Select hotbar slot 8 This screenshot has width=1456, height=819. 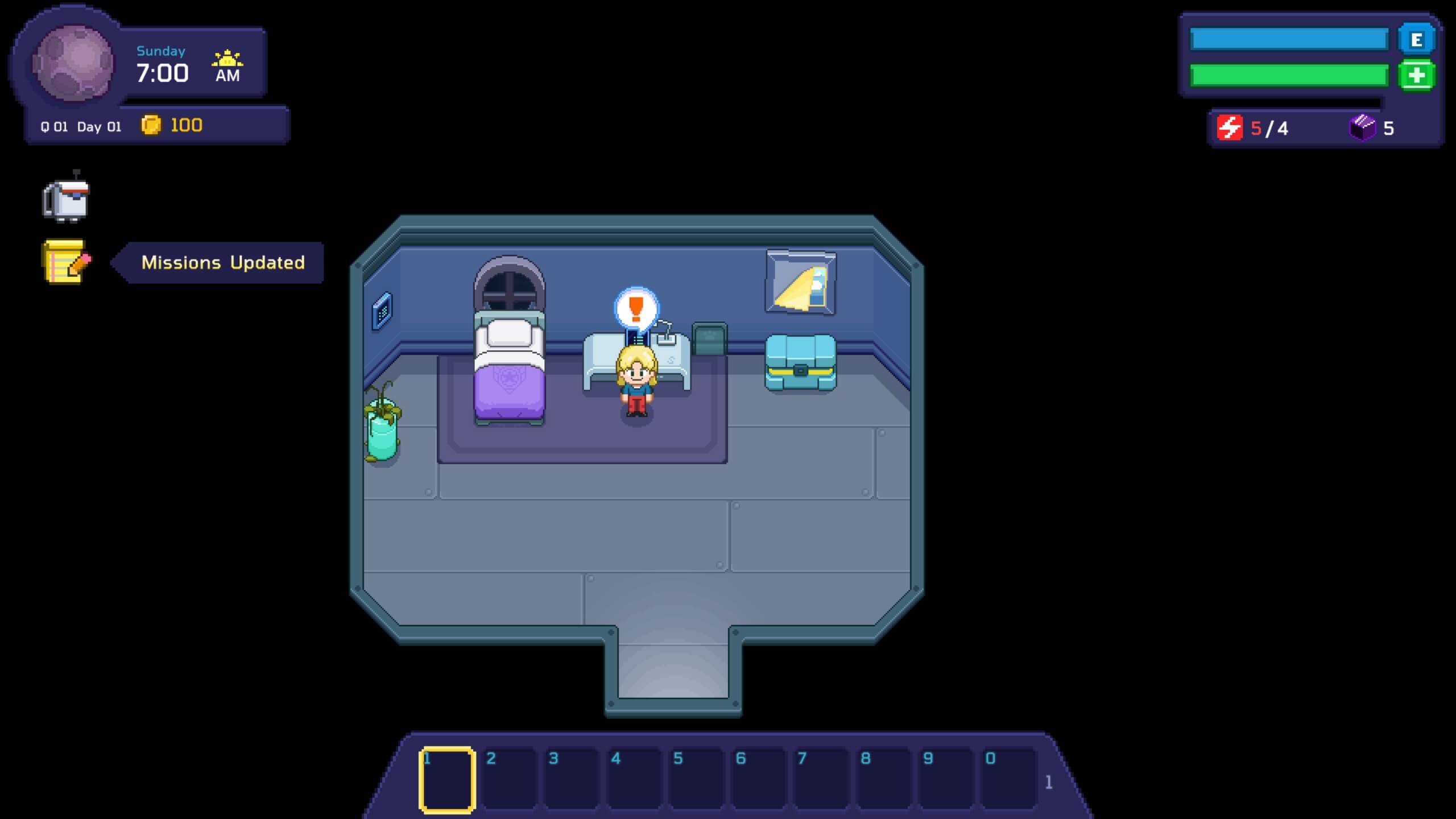tap(884, 779)
